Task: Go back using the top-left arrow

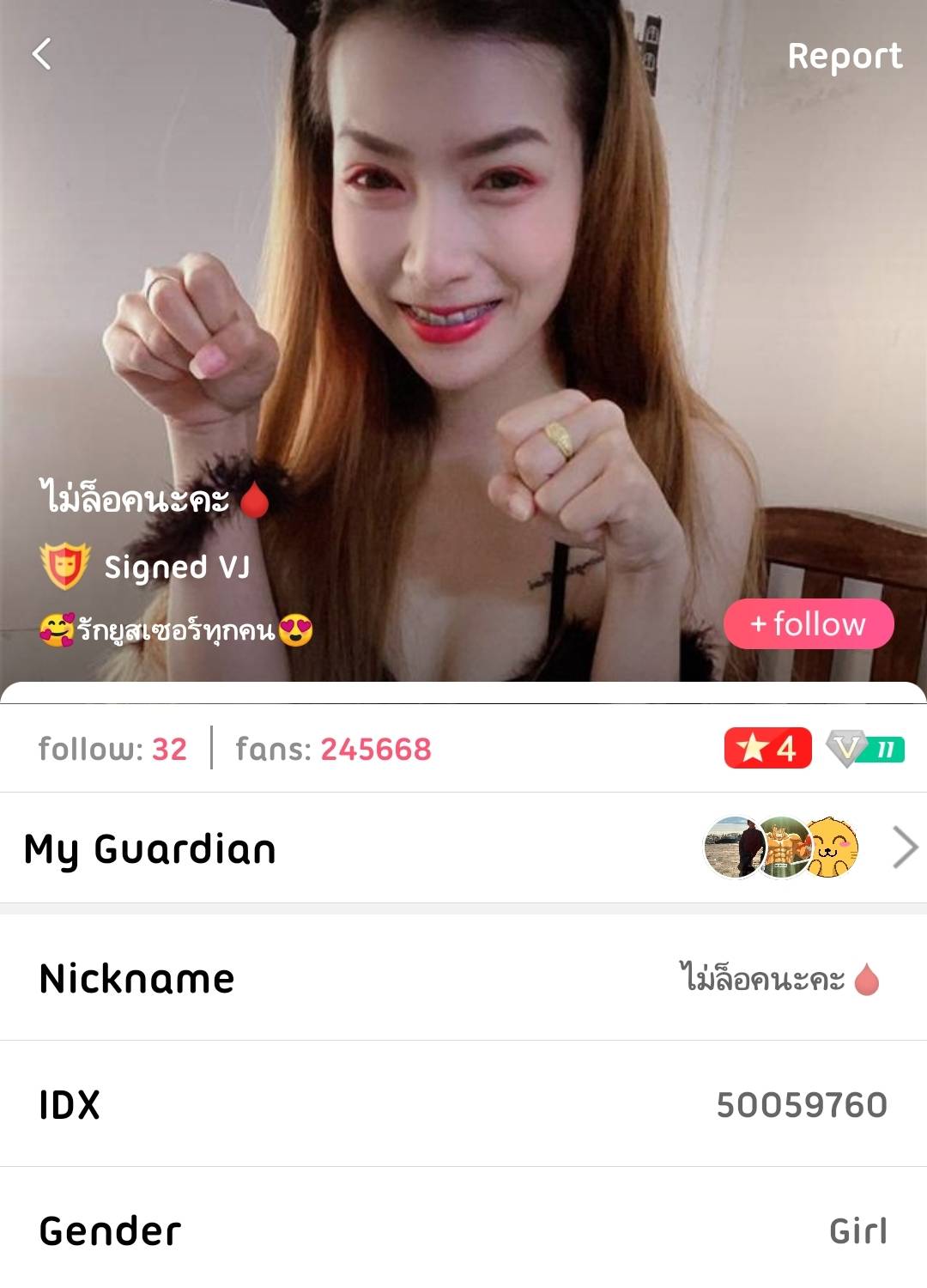Action: coord(42,54)
